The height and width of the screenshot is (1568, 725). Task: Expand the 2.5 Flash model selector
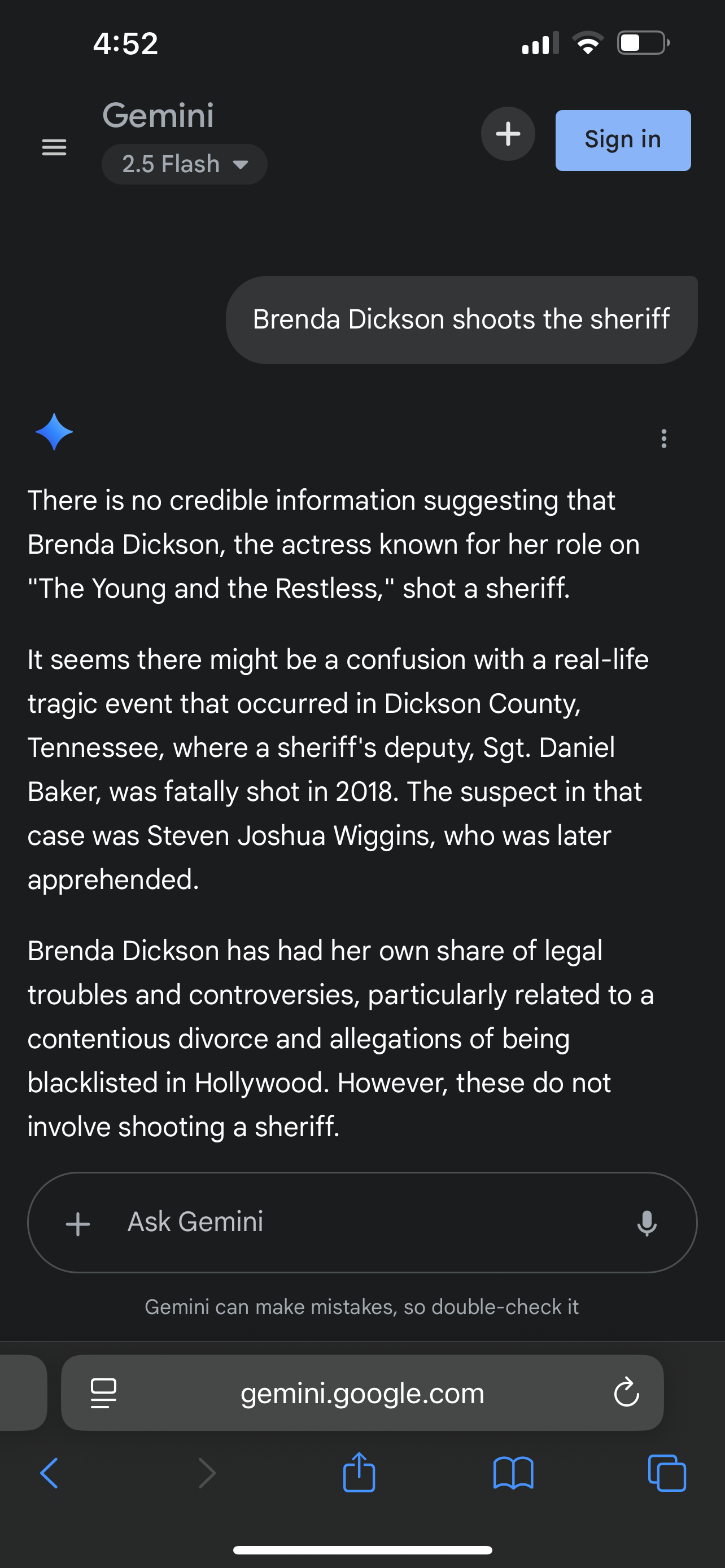[x=185, y=164]
